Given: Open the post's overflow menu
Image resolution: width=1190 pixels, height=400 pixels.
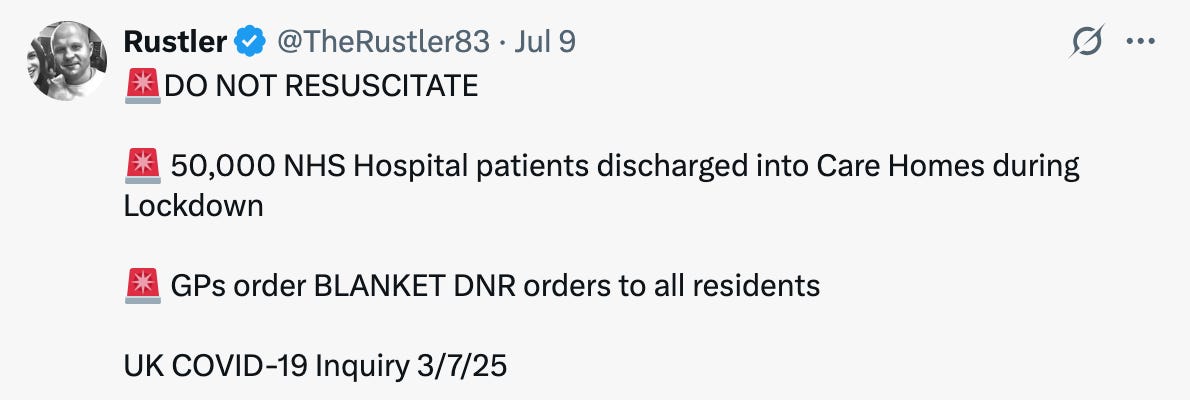Looking at the screenshot, I should click(1141, 42).
